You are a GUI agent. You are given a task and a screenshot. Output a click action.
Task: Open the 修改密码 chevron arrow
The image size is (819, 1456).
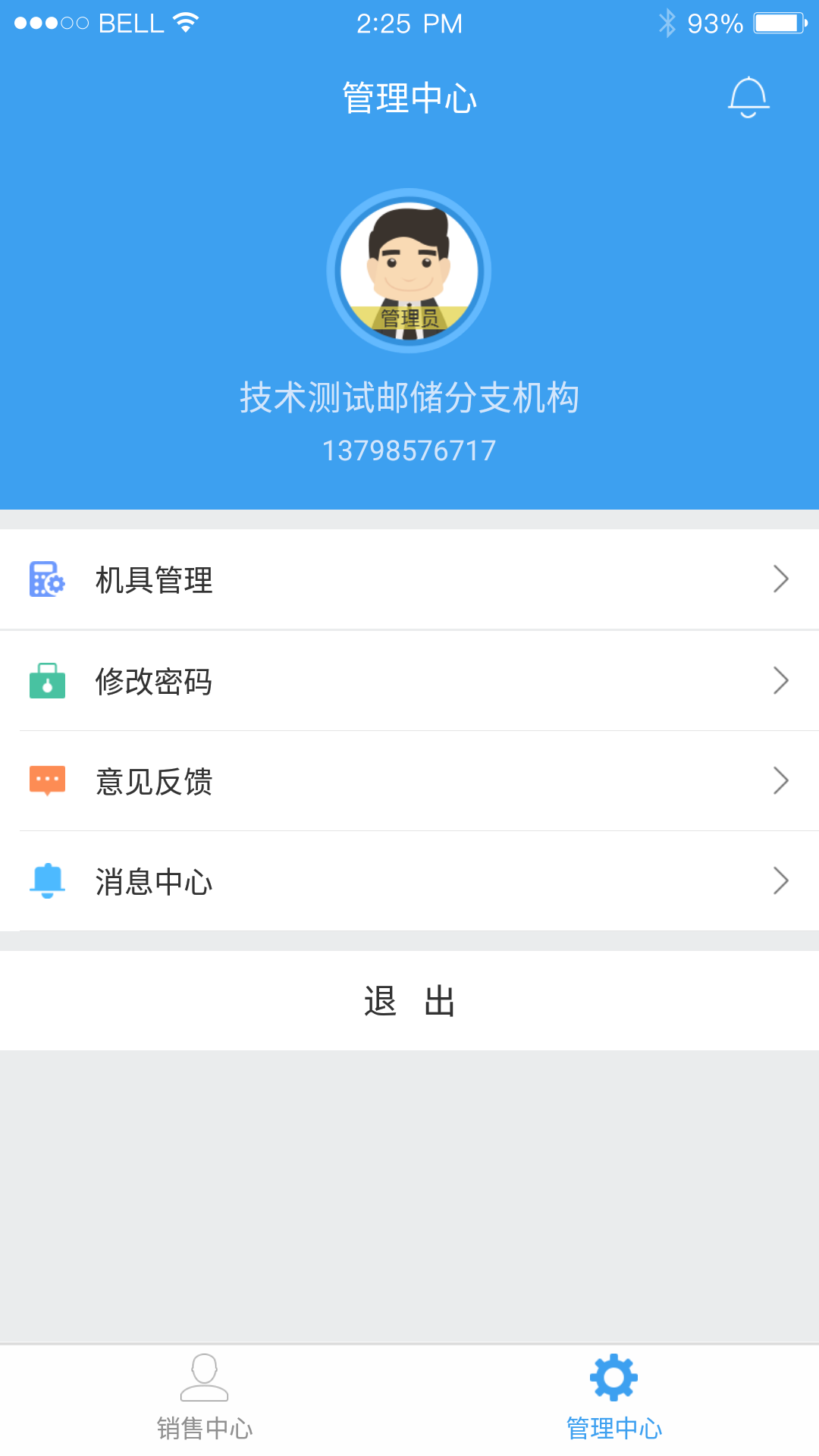pos(782,681)
